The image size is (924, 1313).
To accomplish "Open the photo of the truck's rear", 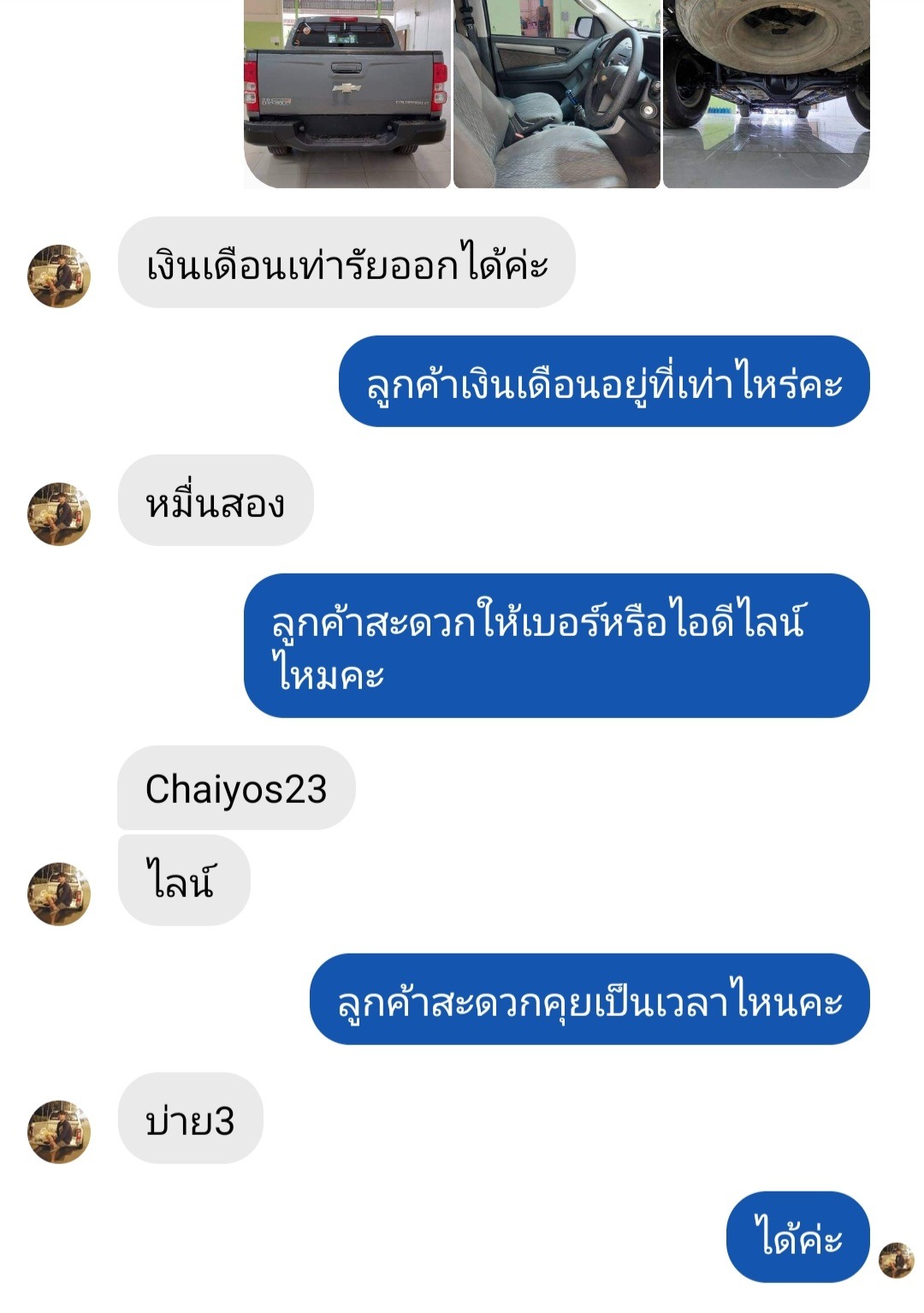I will click(x=346, y=92).
